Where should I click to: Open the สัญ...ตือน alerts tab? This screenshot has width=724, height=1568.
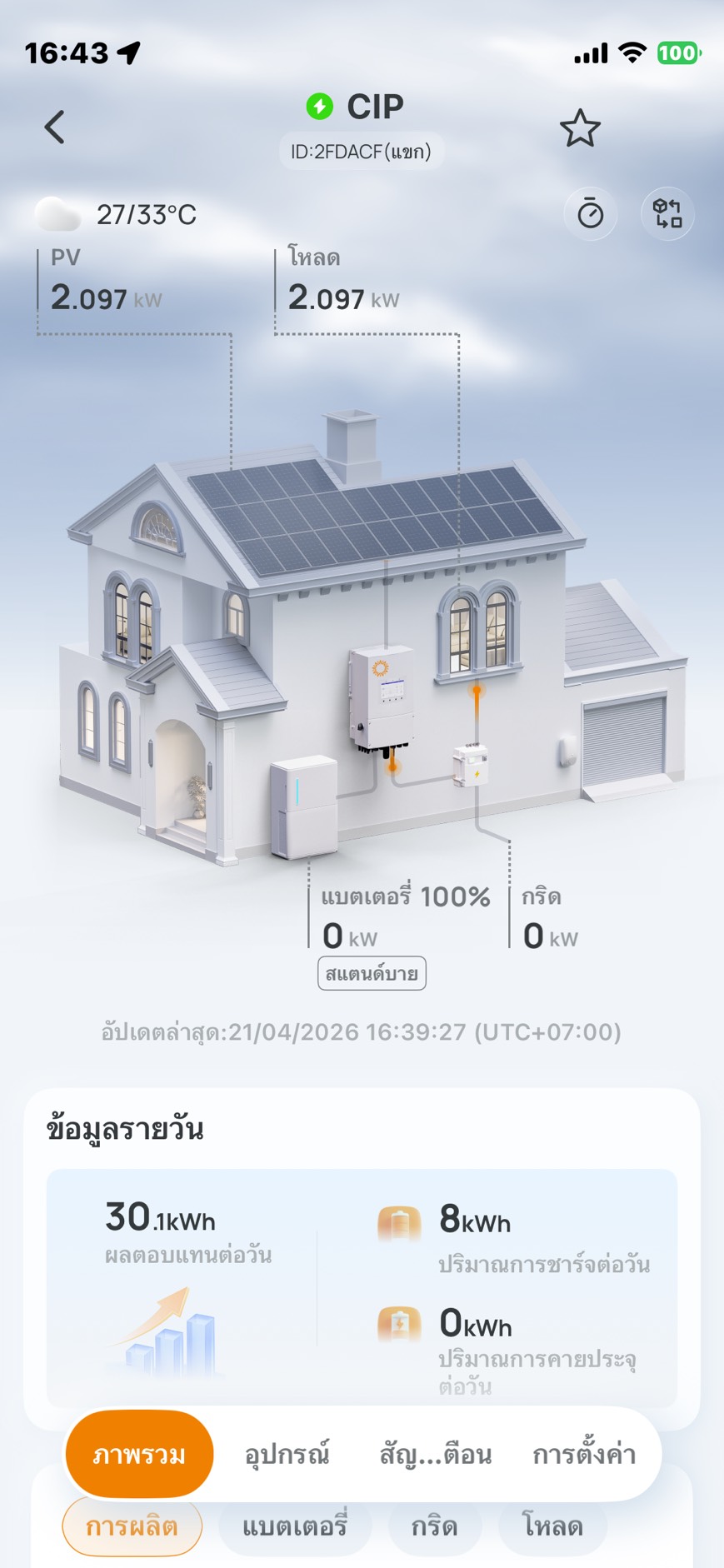point(436,1454)
